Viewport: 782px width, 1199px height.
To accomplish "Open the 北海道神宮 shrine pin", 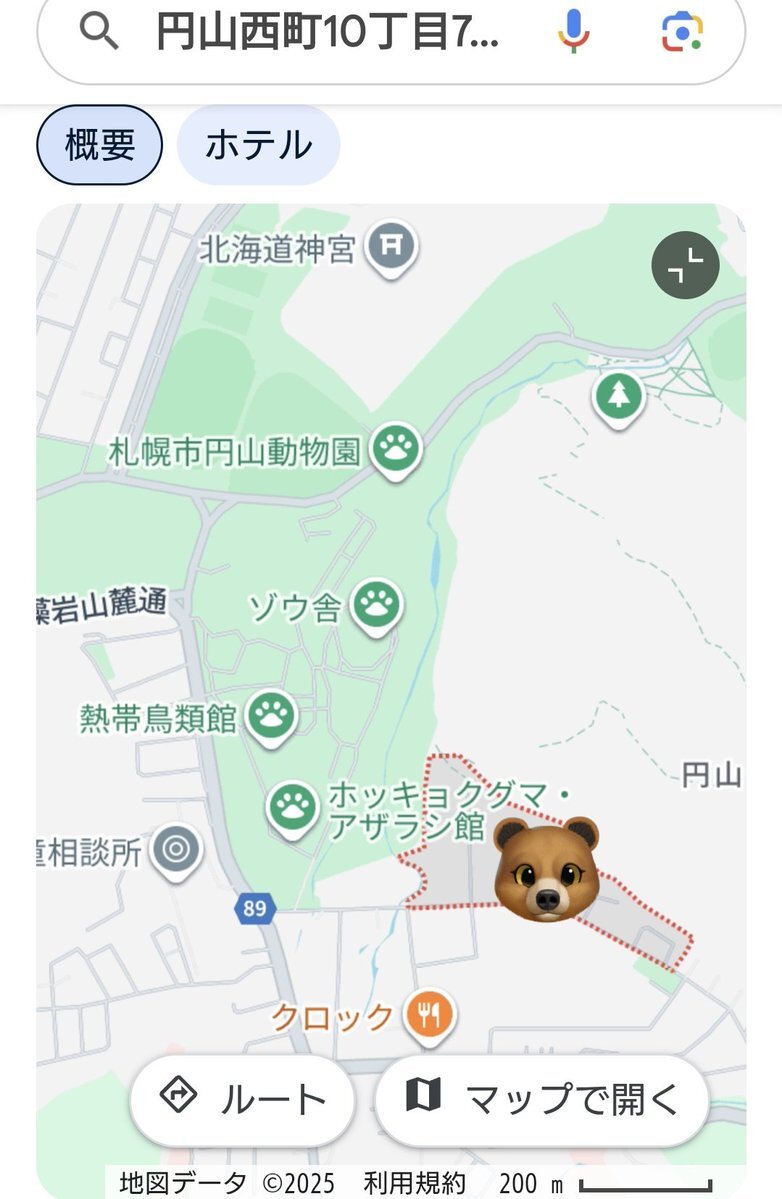I will pos(391,246).
